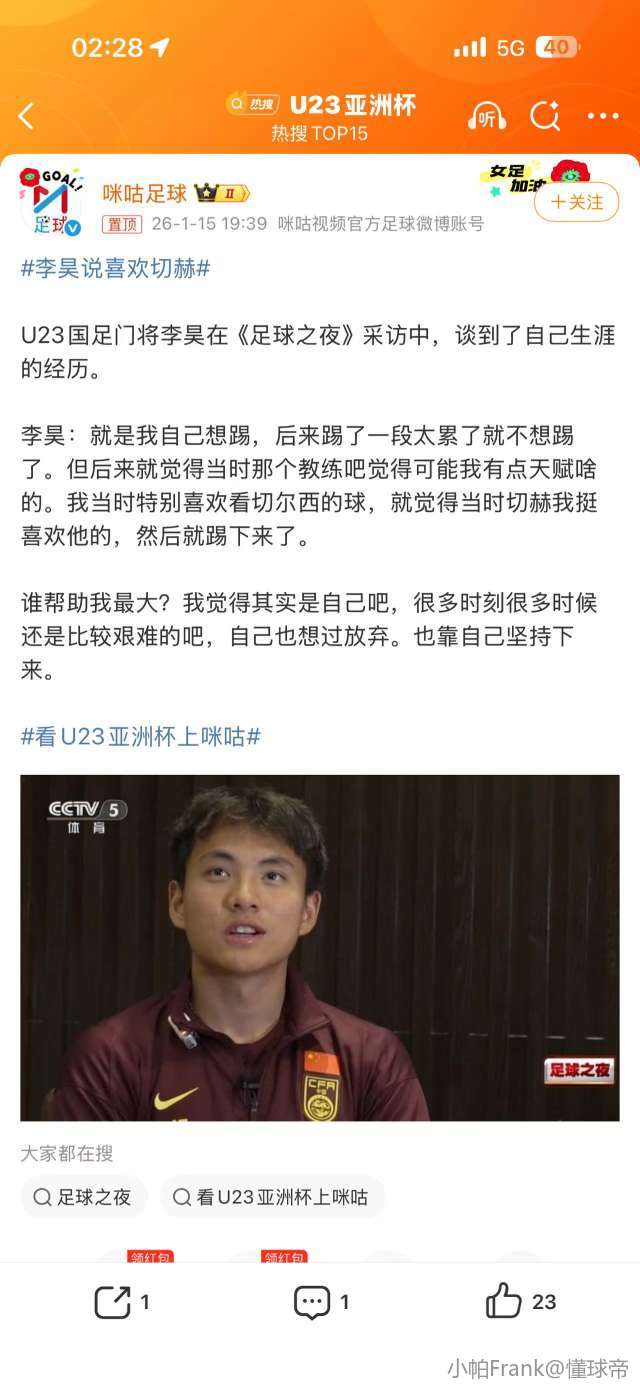The height and width of the screenshot is (1391, 640).
Task: Follow 咪咕足球 with the 关注 button
Action: click(x=576, y=202)
